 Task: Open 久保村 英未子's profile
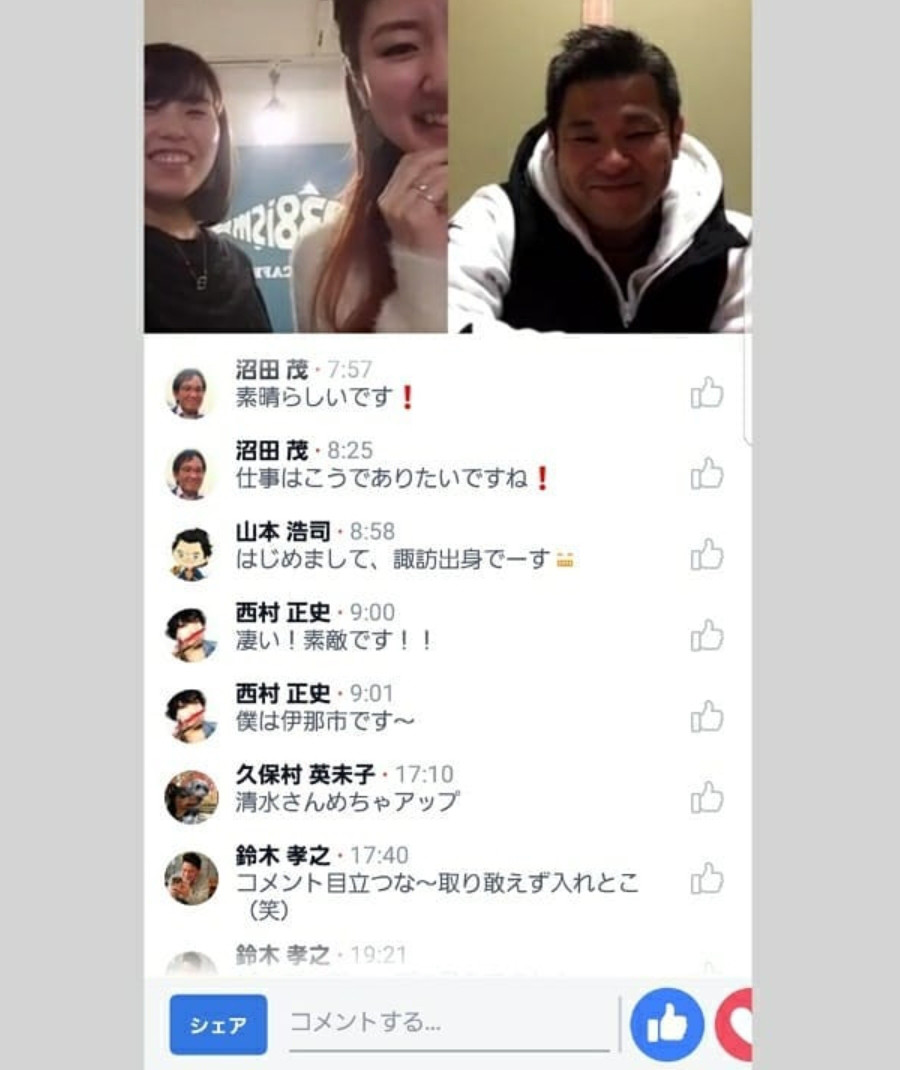(x=190, y=797)
